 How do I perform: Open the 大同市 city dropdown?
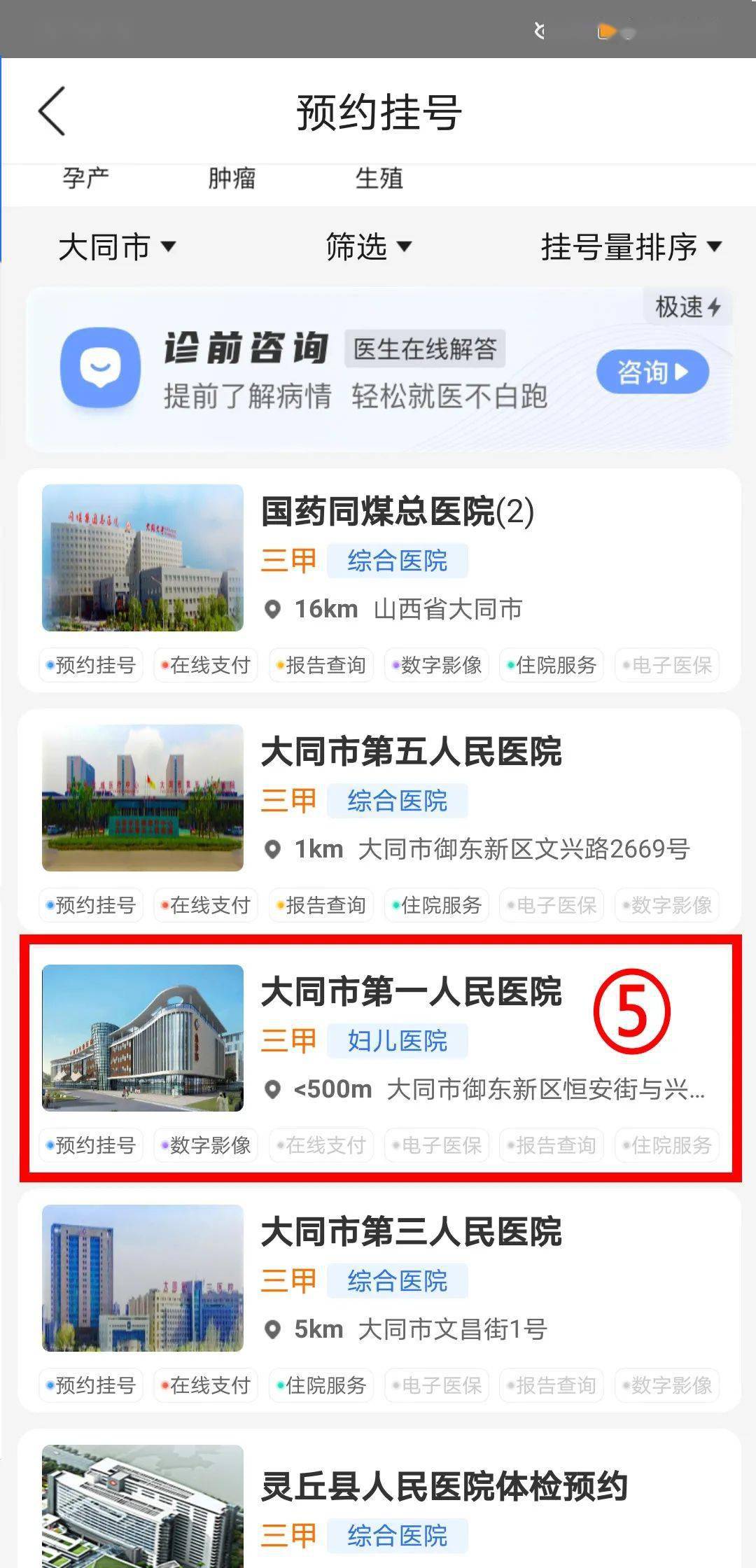point(117,247)
